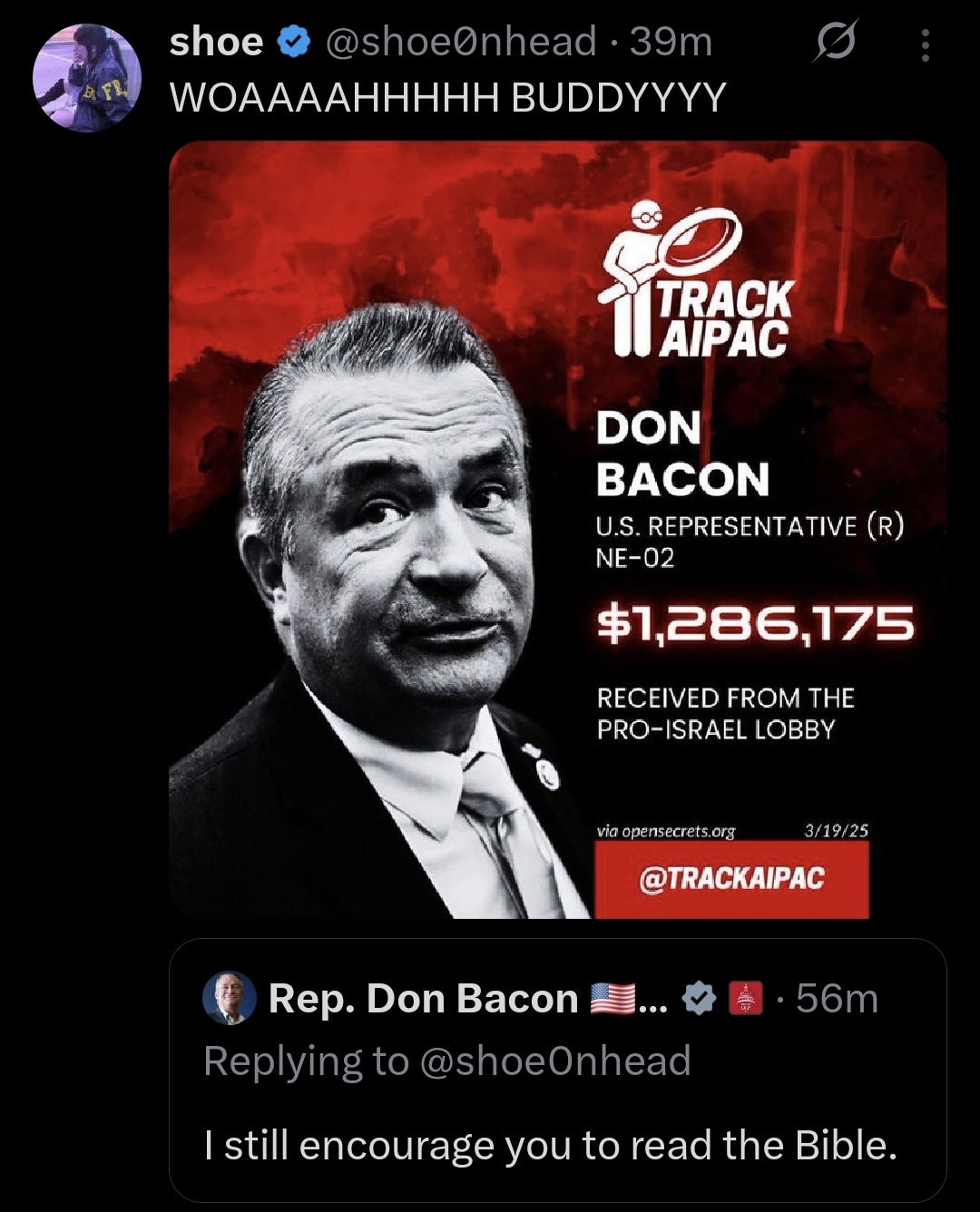Open shoe's profile picture
This screenshot has width=980, height=1212.
(87, 78)
